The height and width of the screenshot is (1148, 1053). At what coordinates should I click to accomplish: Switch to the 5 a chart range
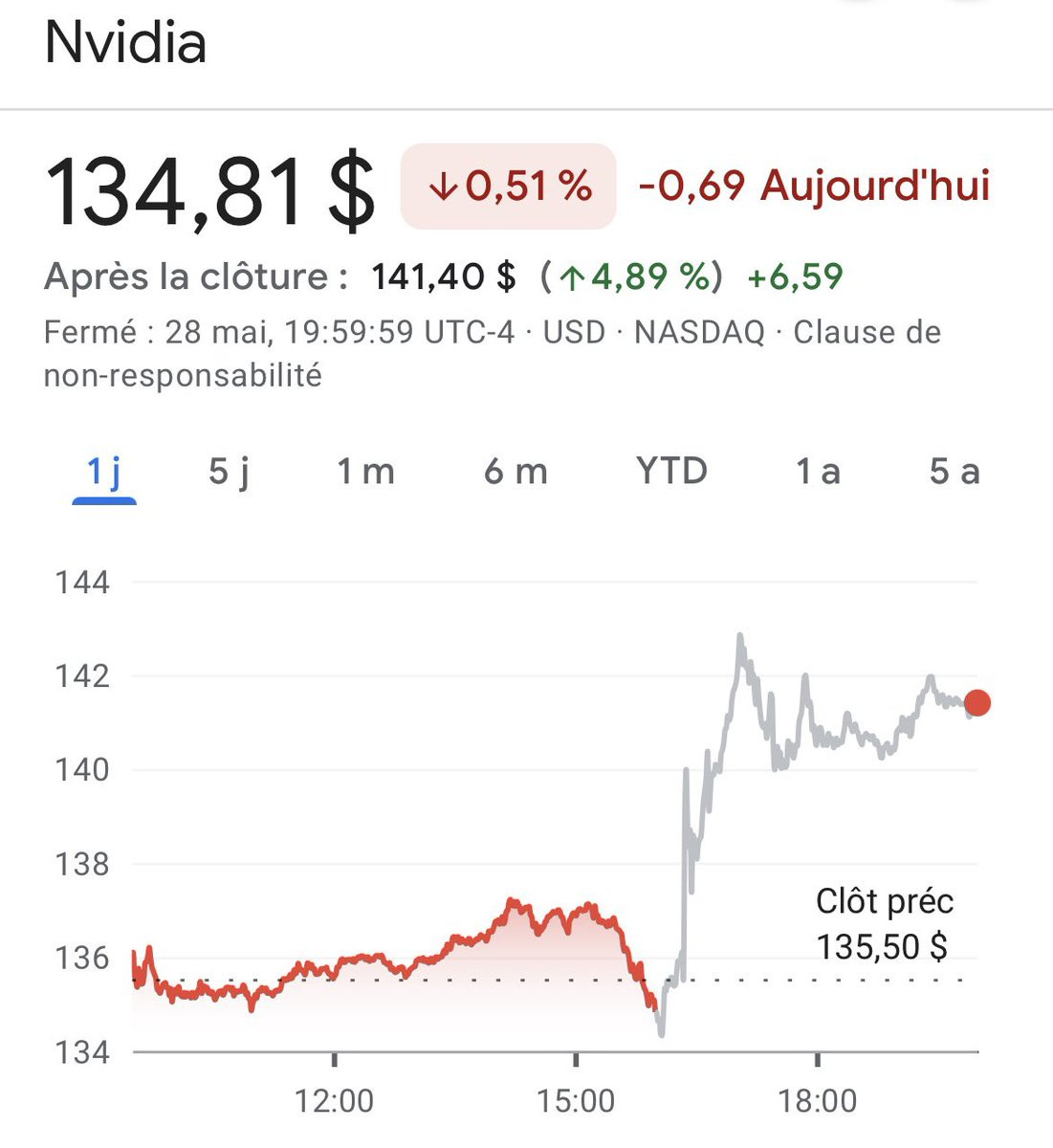click(x=954, y=472)
